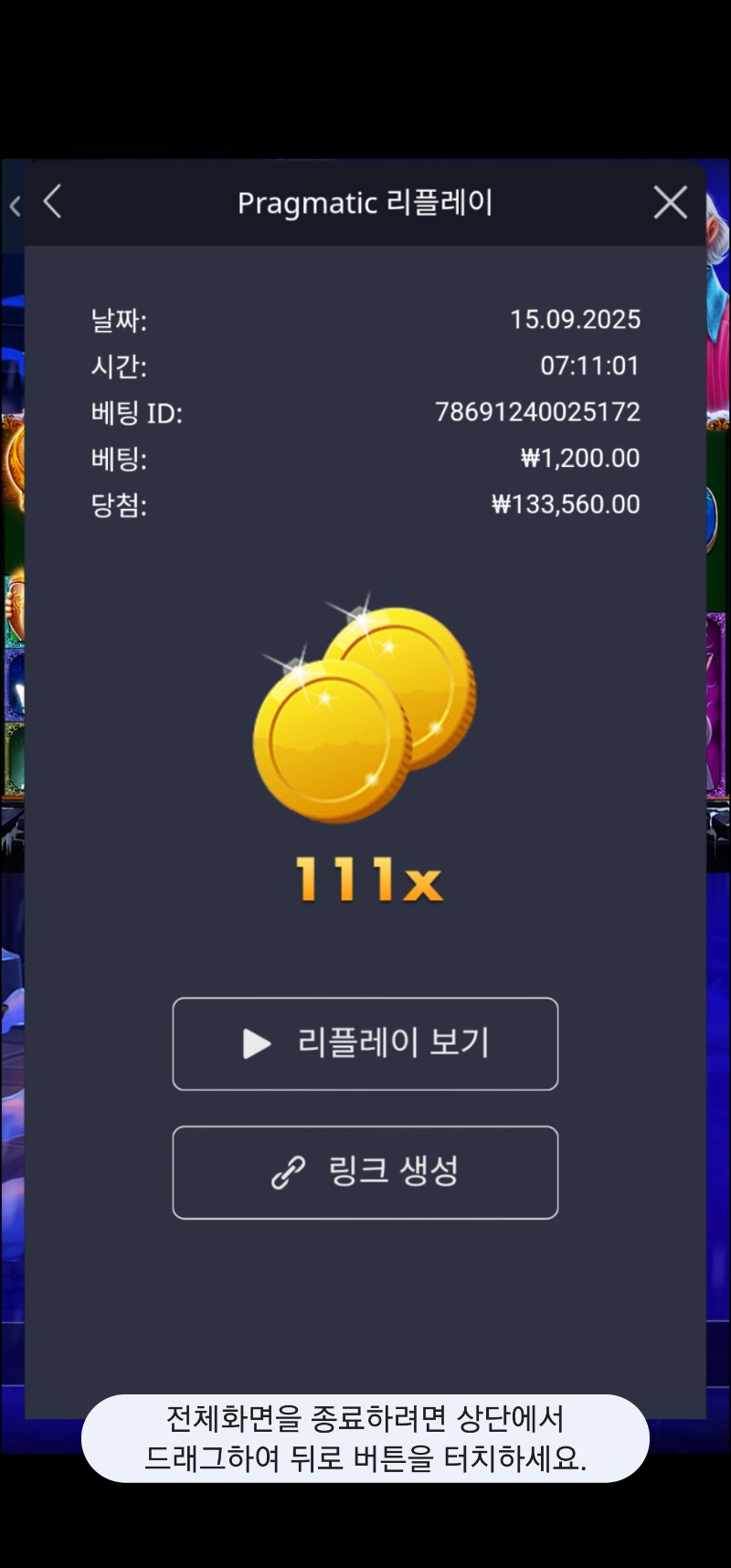The width and height of the screenshot is (731, 1568).
Task: Go back from Pragmatic 리플레이 panel
Action: (x=53, y=202)
